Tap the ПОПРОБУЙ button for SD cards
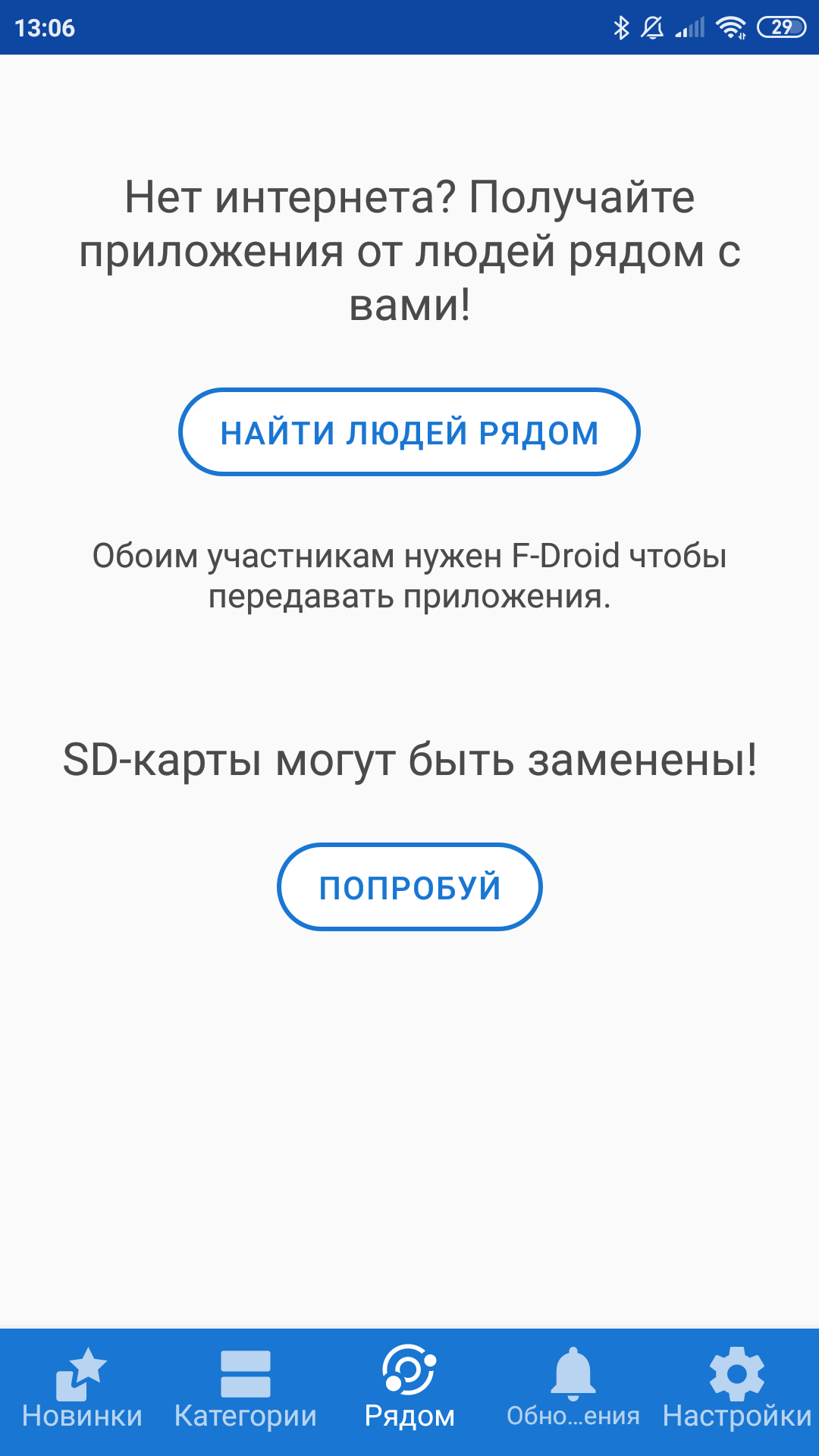819x1456 pixels. click(409, 886)
